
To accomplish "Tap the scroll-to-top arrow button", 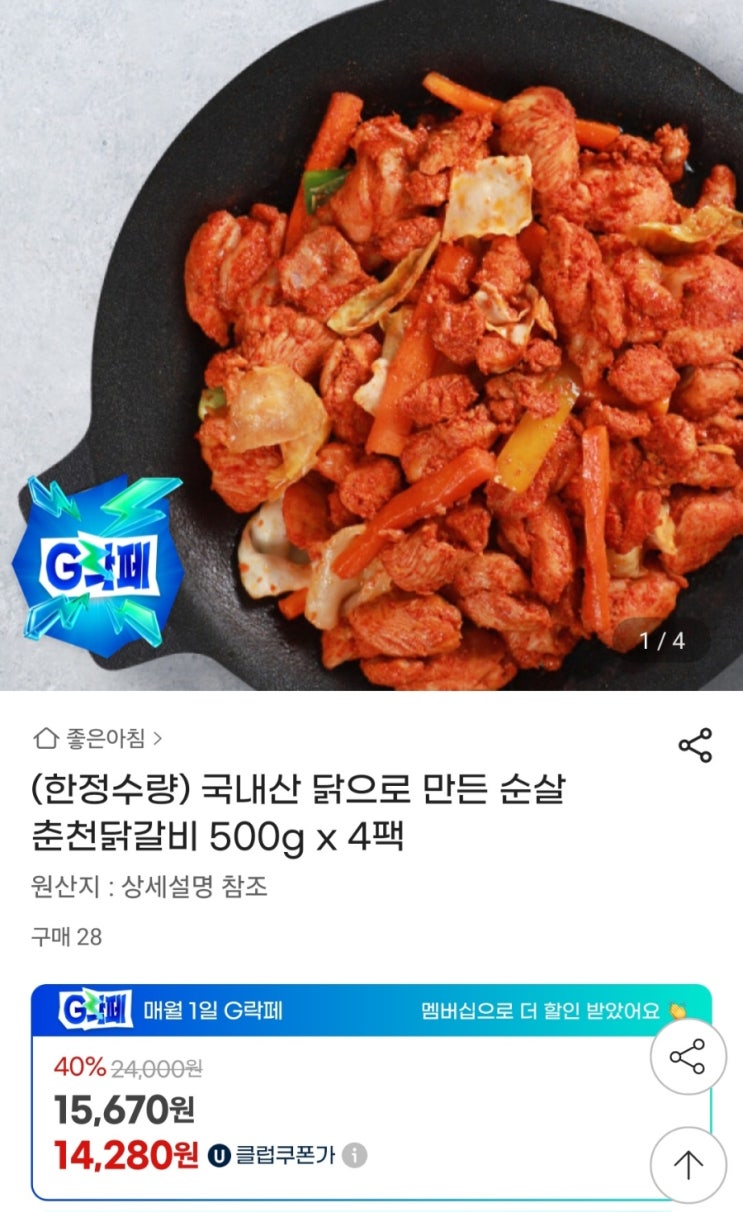I will (689, 1163).
